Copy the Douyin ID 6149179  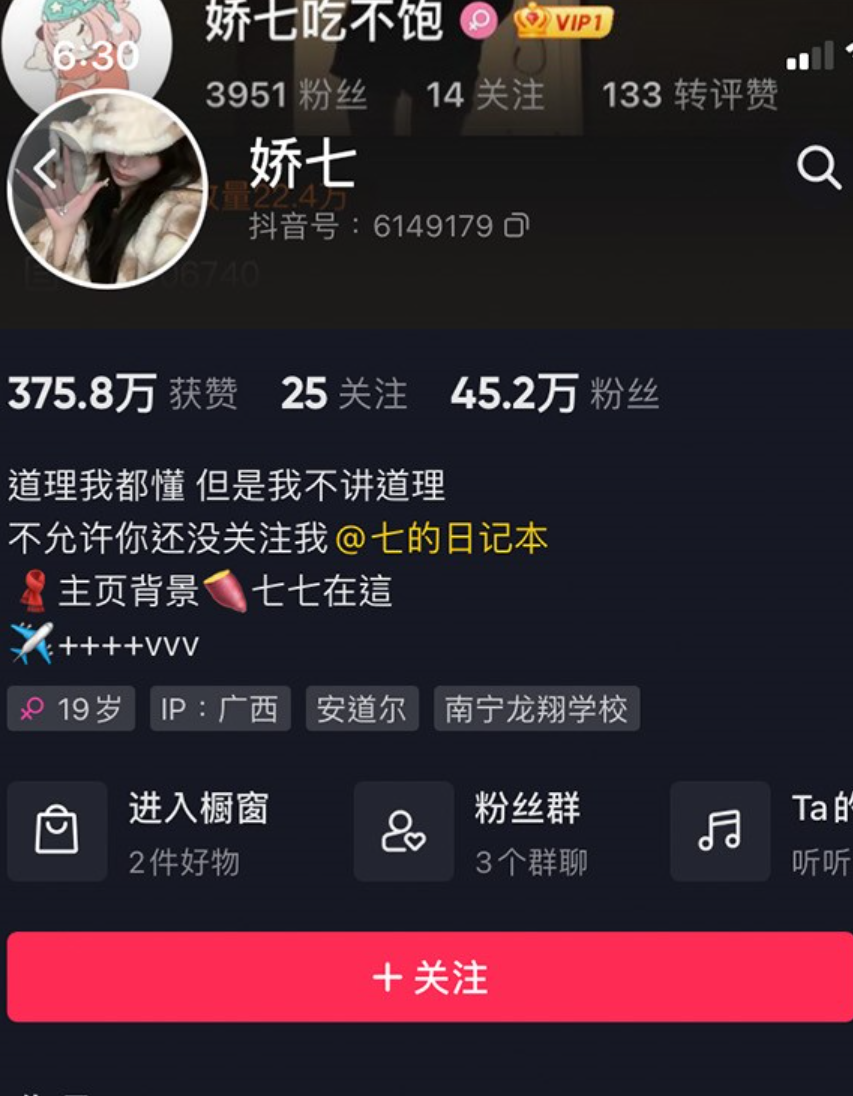[516, 226]
